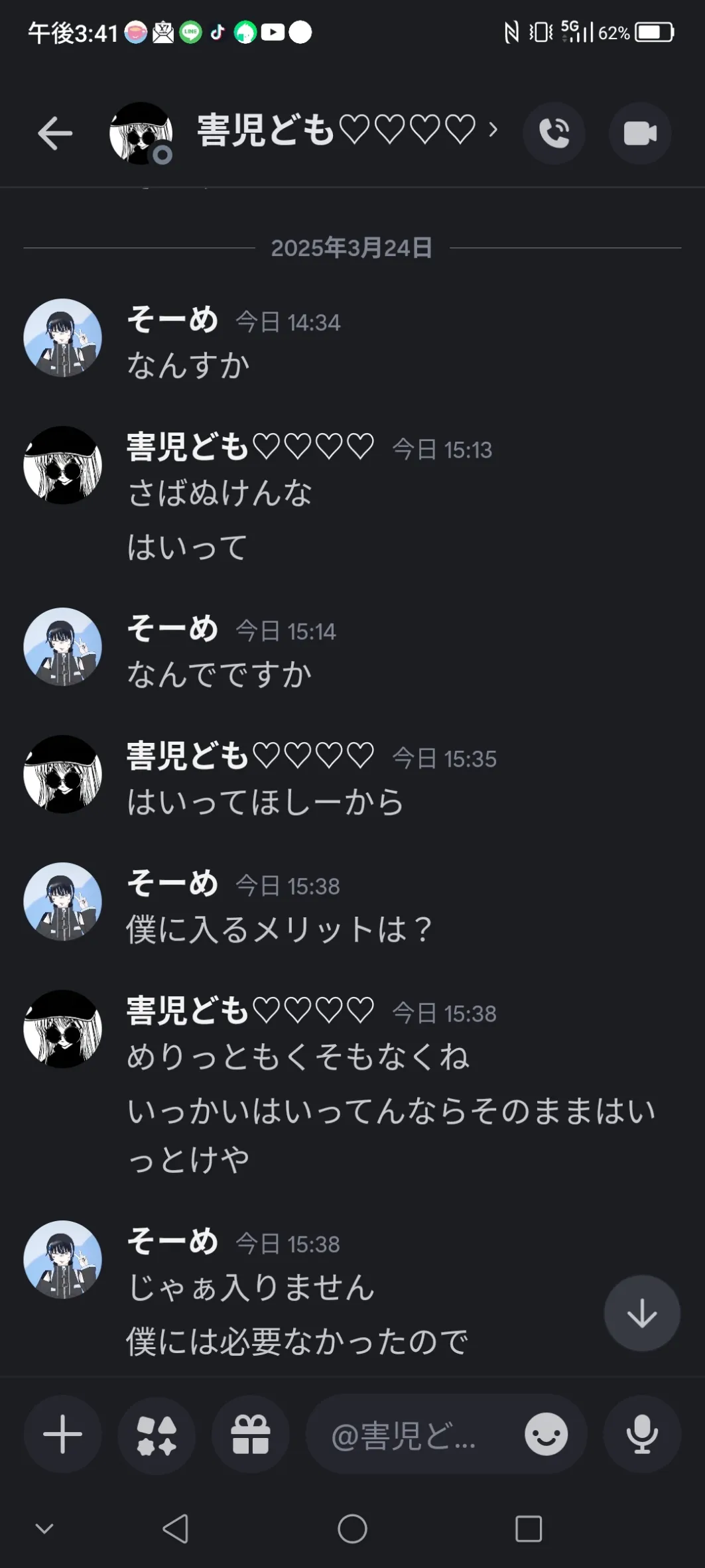This screenshot has height=1568, width=705.
Task: Open 害児ども avatar on 15:13 message
Action: pyautogui.click(x=63, y=465)
